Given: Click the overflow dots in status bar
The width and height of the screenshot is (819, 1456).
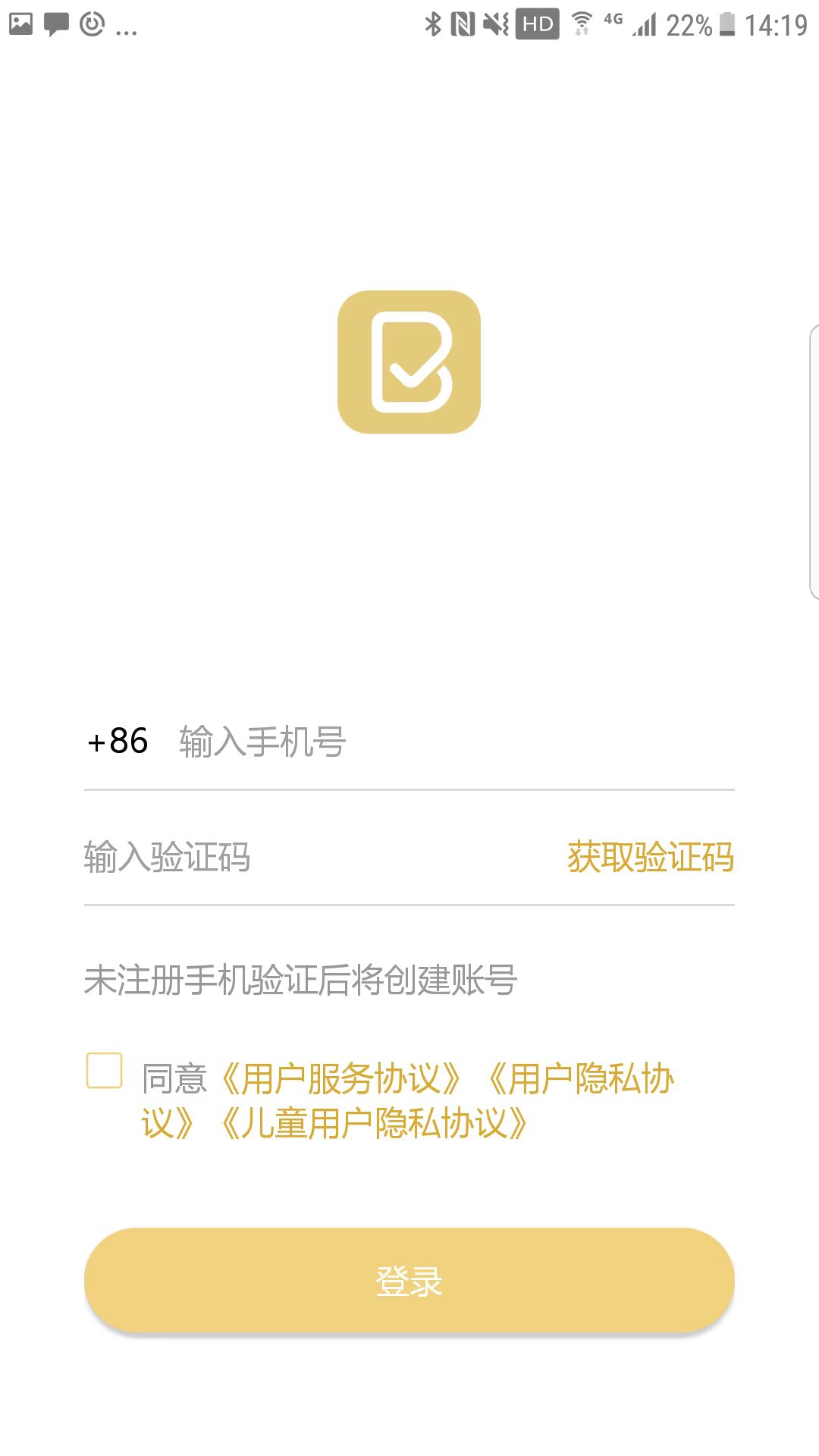Looking at the screenshot, I should tap(125, 30).
